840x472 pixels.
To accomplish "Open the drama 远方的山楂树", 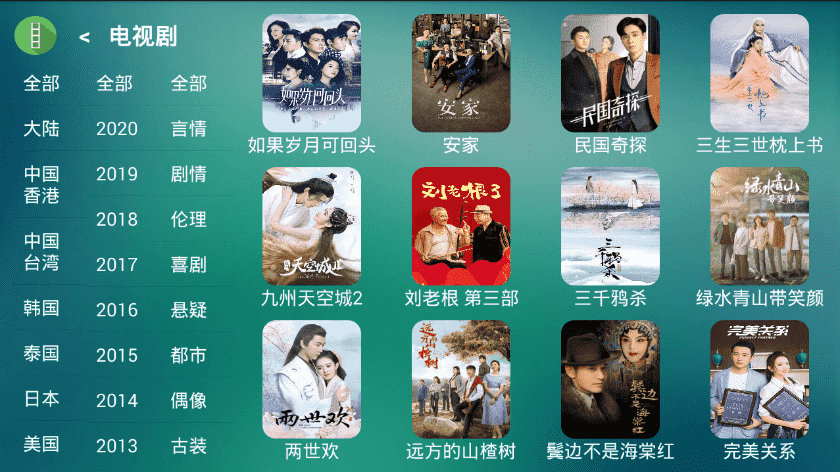I will coord(461,379).
